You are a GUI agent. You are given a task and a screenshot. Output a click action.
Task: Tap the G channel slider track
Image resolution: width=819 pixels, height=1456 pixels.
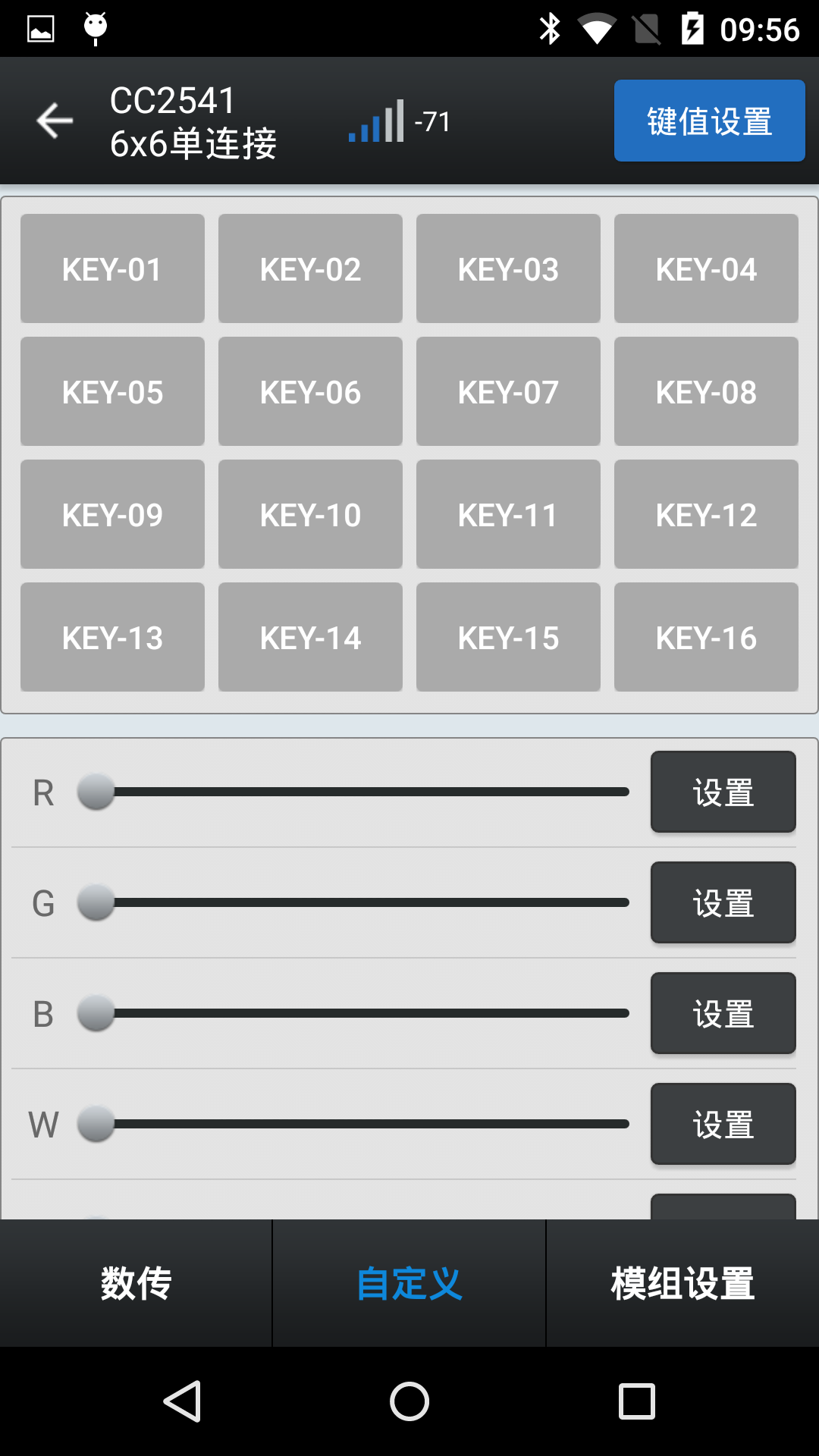click(353, 902)
